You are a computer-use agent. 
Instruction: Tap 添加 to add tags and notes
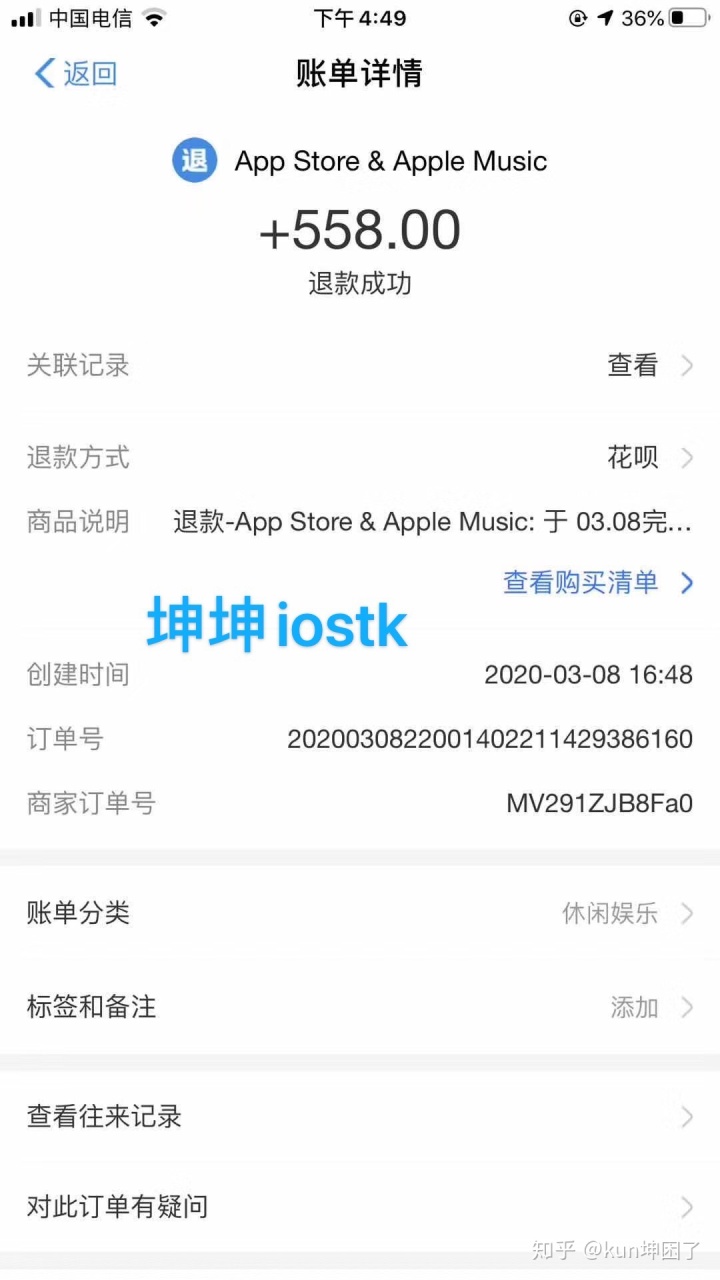tap(634, 1008)
